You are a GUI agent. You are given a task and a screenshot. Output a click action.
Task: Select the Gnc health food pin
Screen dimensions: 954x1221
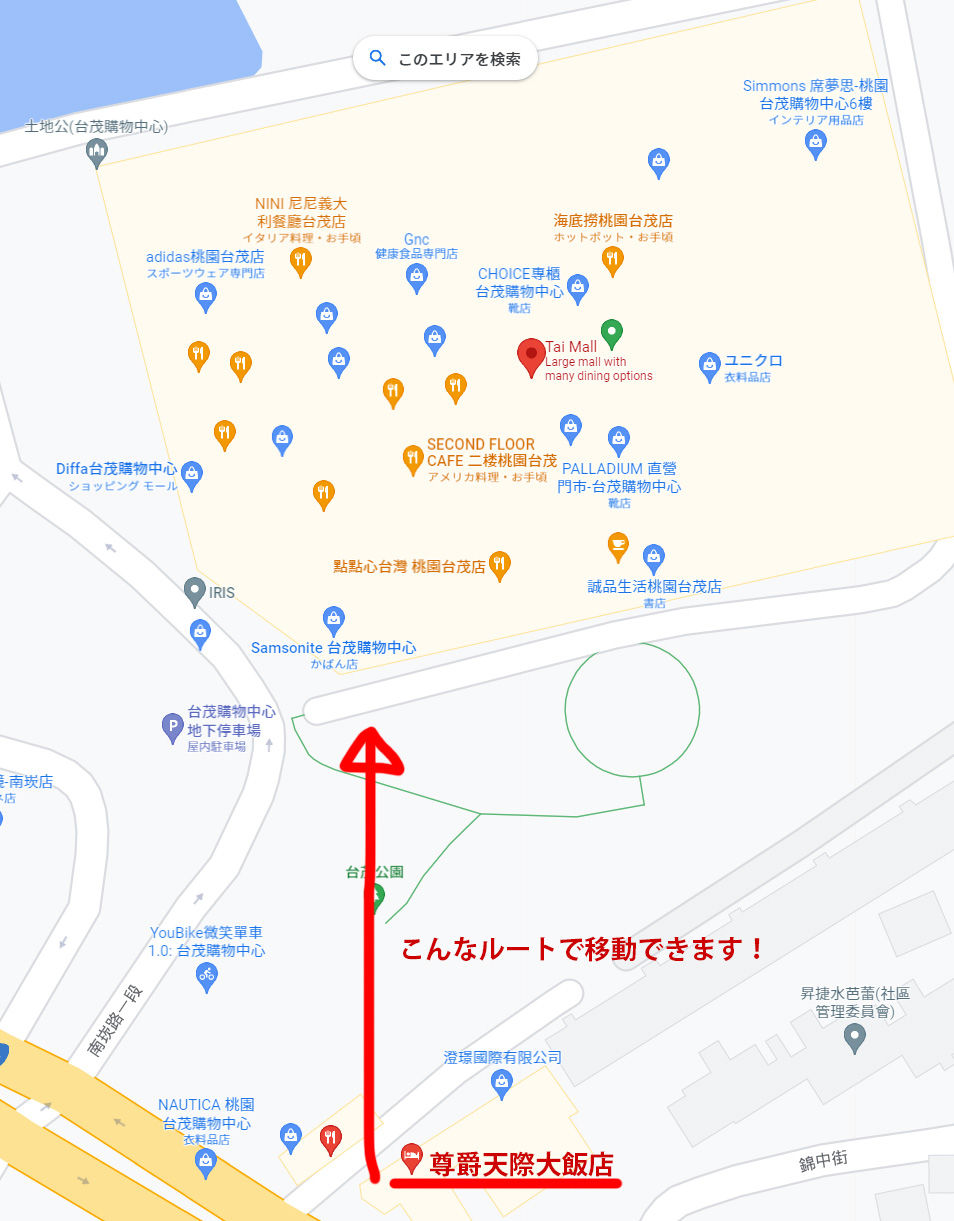coord(417,277)
